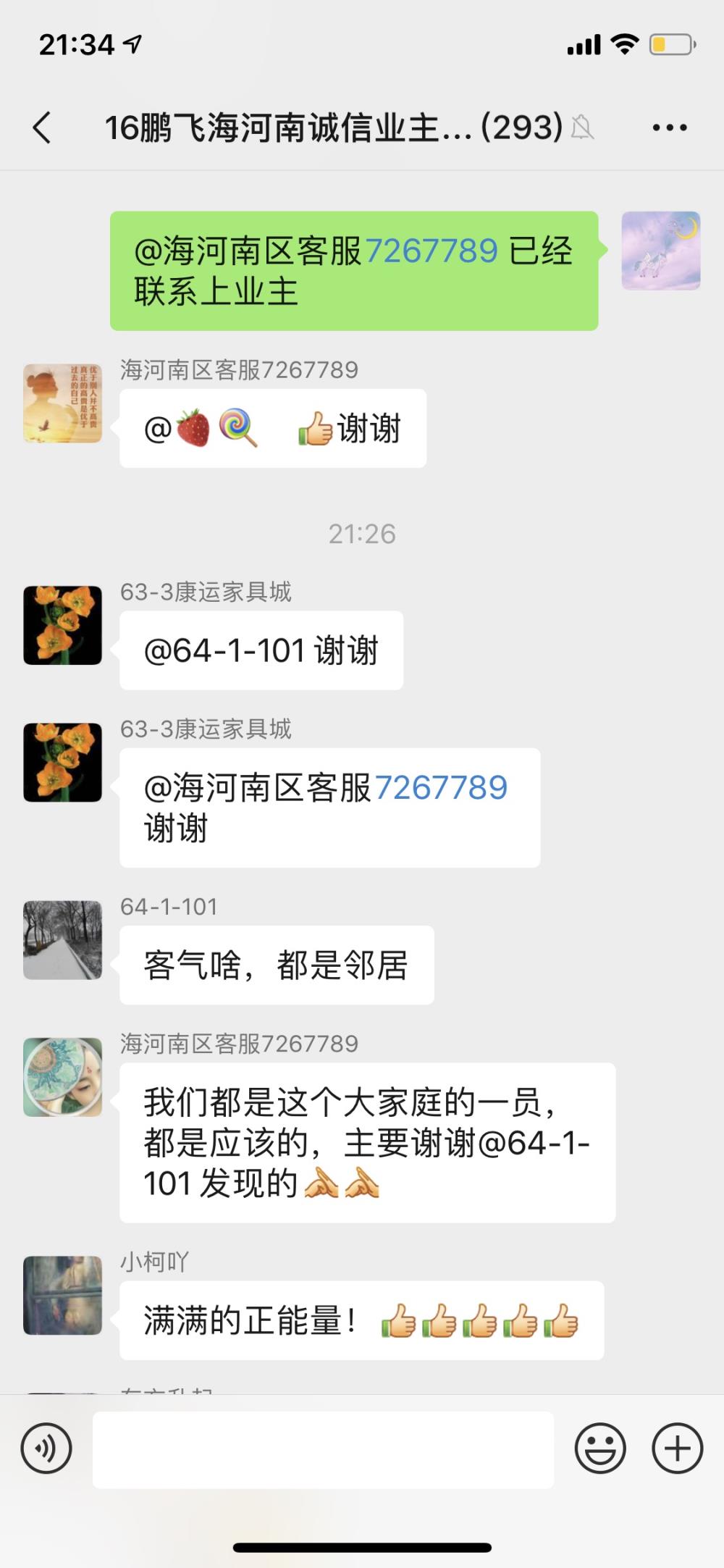The height and width of the screenshot is (1568, 724).
Task: Open 63-3康运家具城's avatar beside @64-1-101 谢谢
Action: point(63,625)
